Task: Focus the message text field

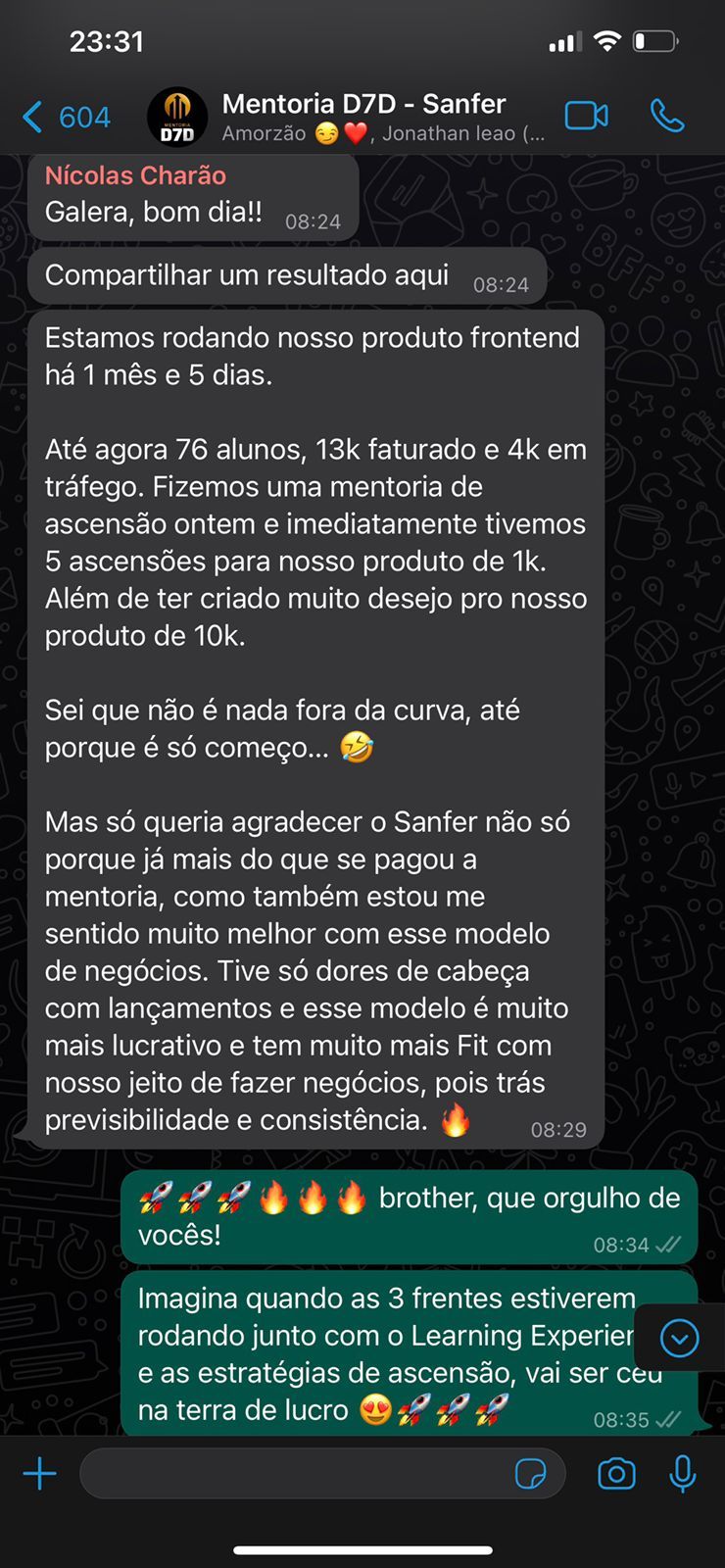Action: coord(294,1473)
